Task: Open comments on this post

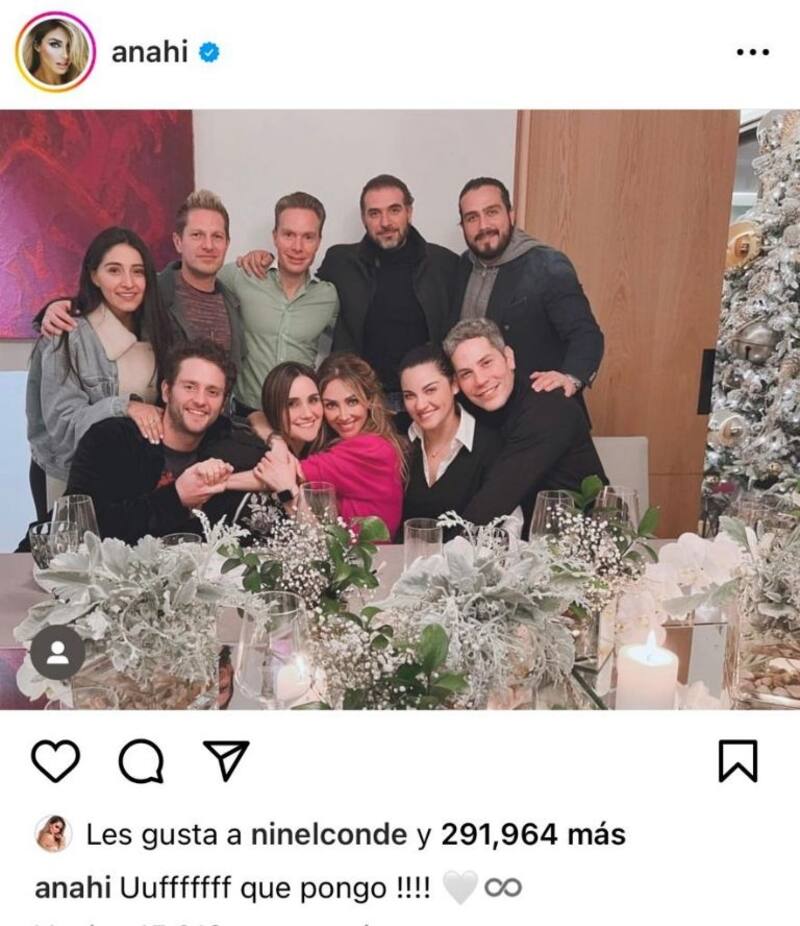Action: tap(141, 763)
